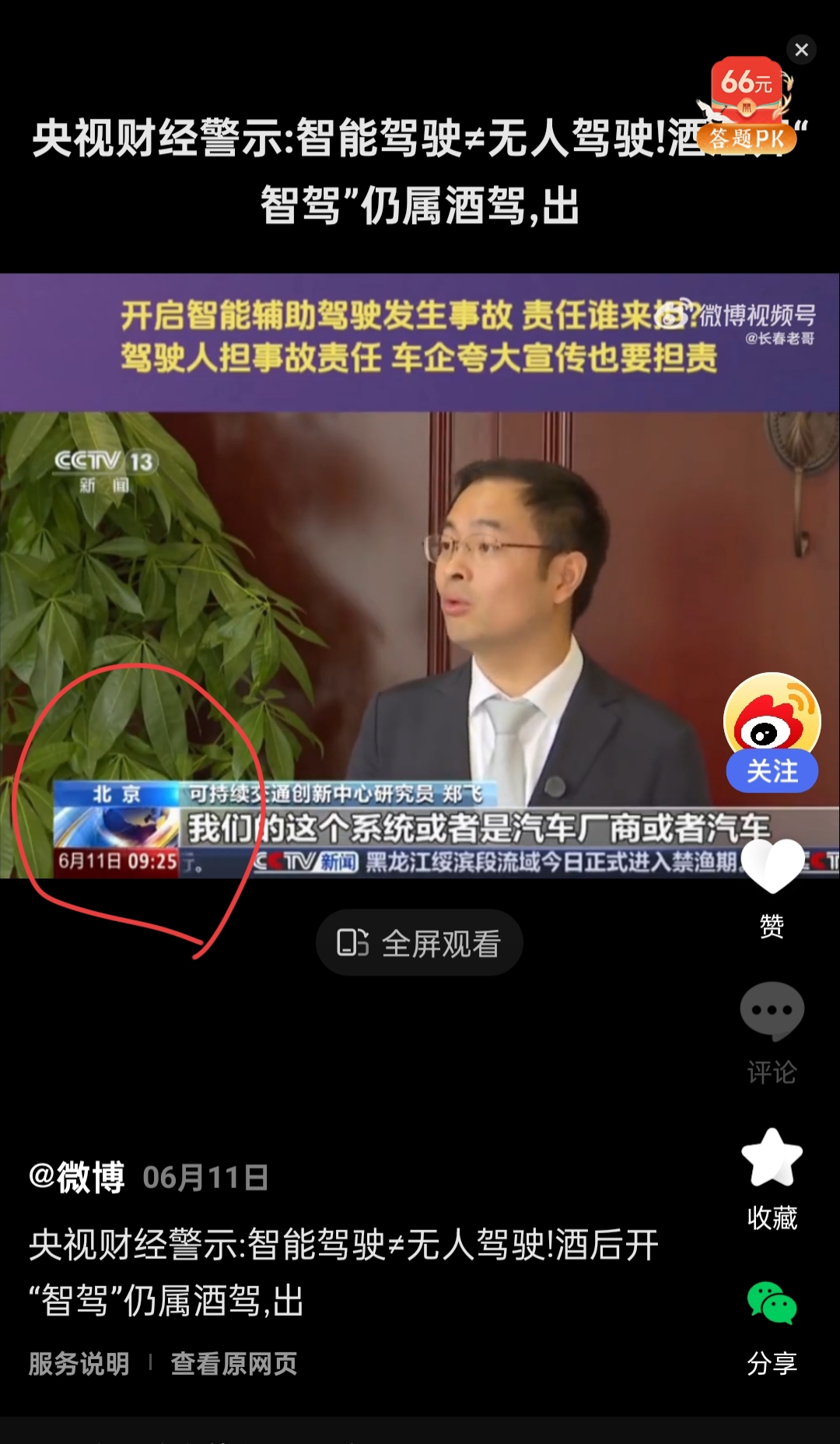Viewport: 840px width, 1444px height.
Task: Tap the CCTV news video to pause
Action: point(420,607)
